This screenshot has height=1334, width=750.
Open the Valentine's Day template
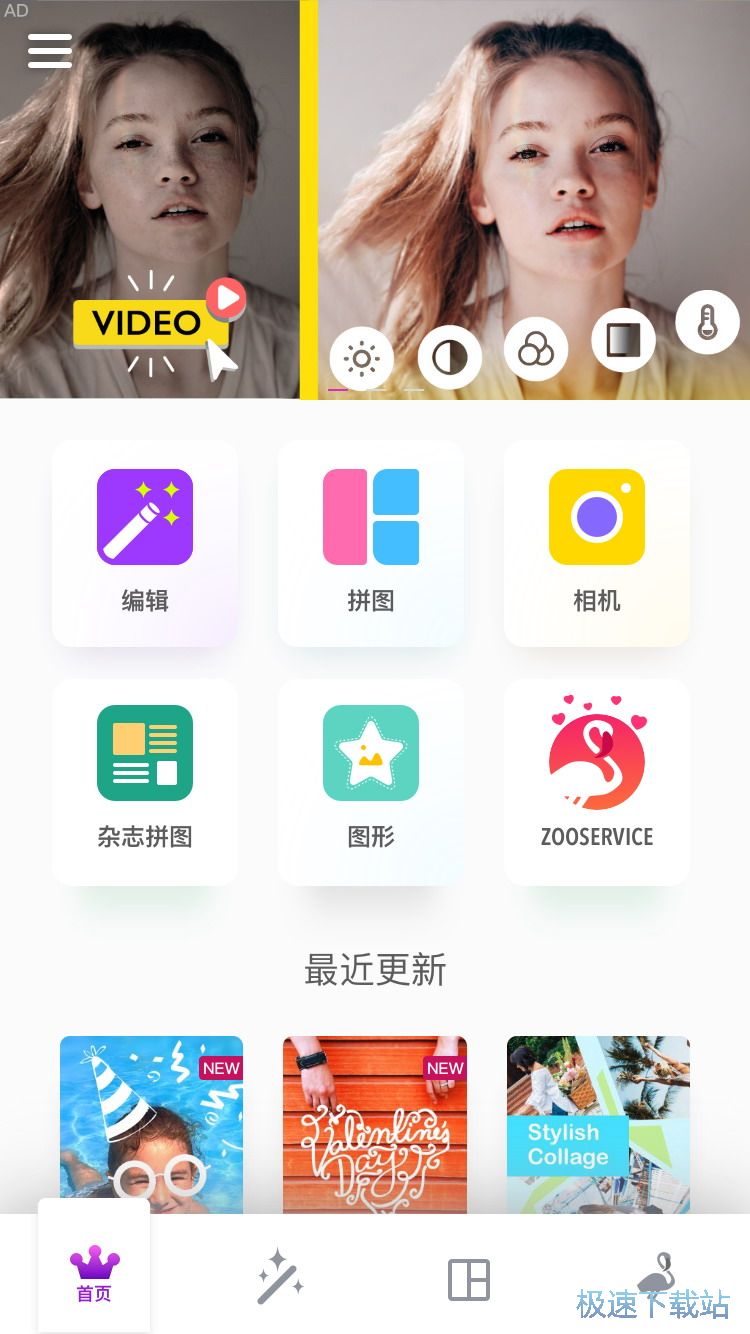click(375, 1124)
